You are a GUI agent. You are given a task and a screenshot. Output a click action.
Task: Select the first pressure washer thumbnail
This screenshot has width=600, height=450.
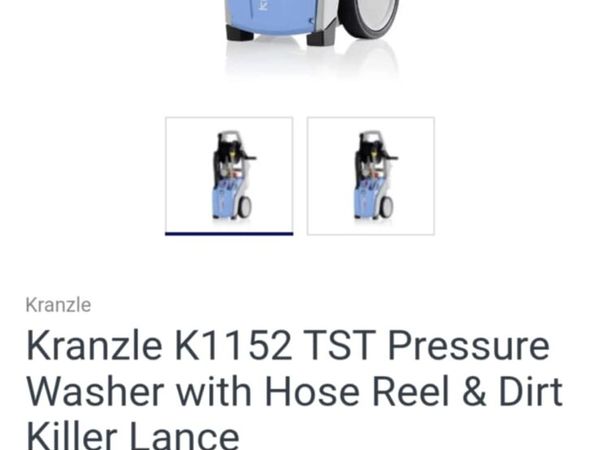(229, 175)
